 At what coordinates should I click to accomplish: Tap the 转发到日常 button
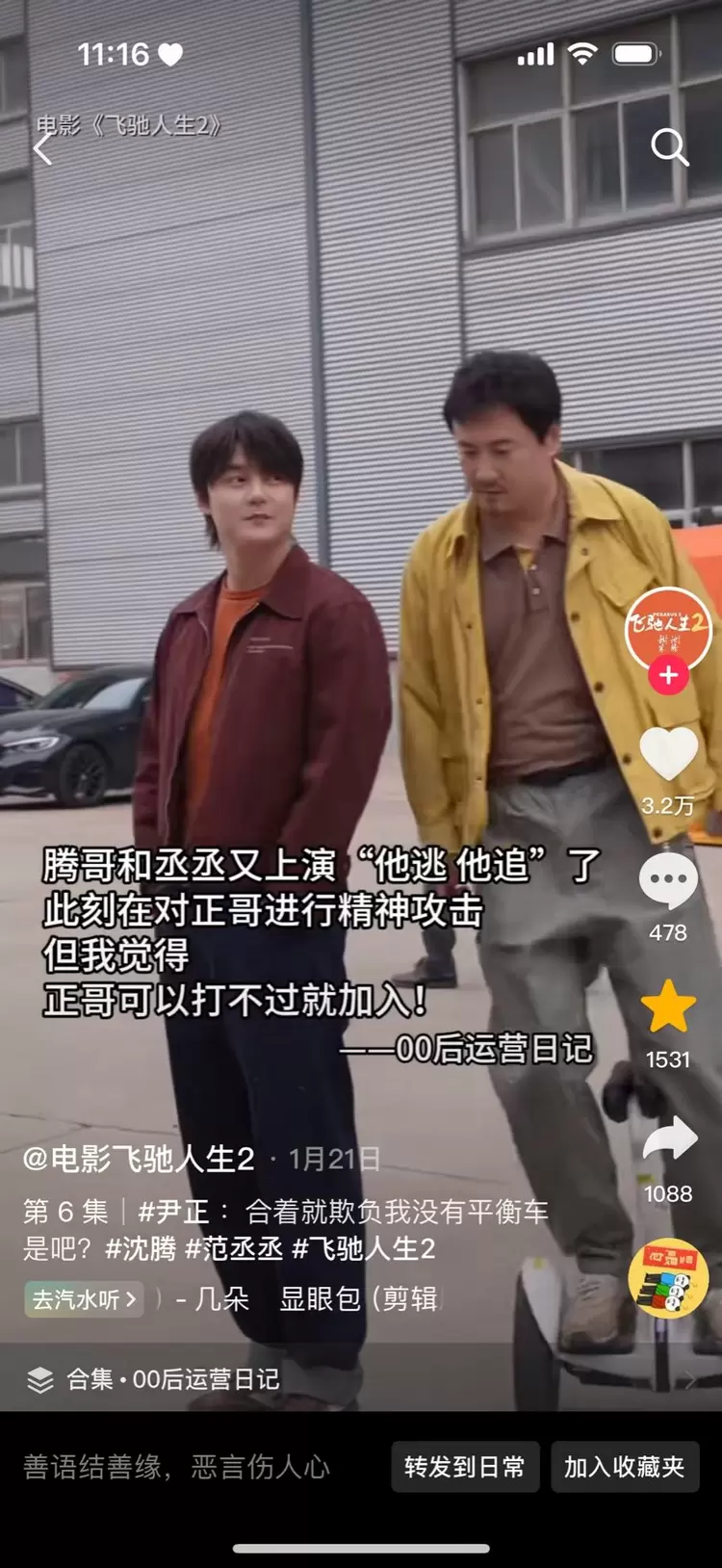click(465, 1467)
